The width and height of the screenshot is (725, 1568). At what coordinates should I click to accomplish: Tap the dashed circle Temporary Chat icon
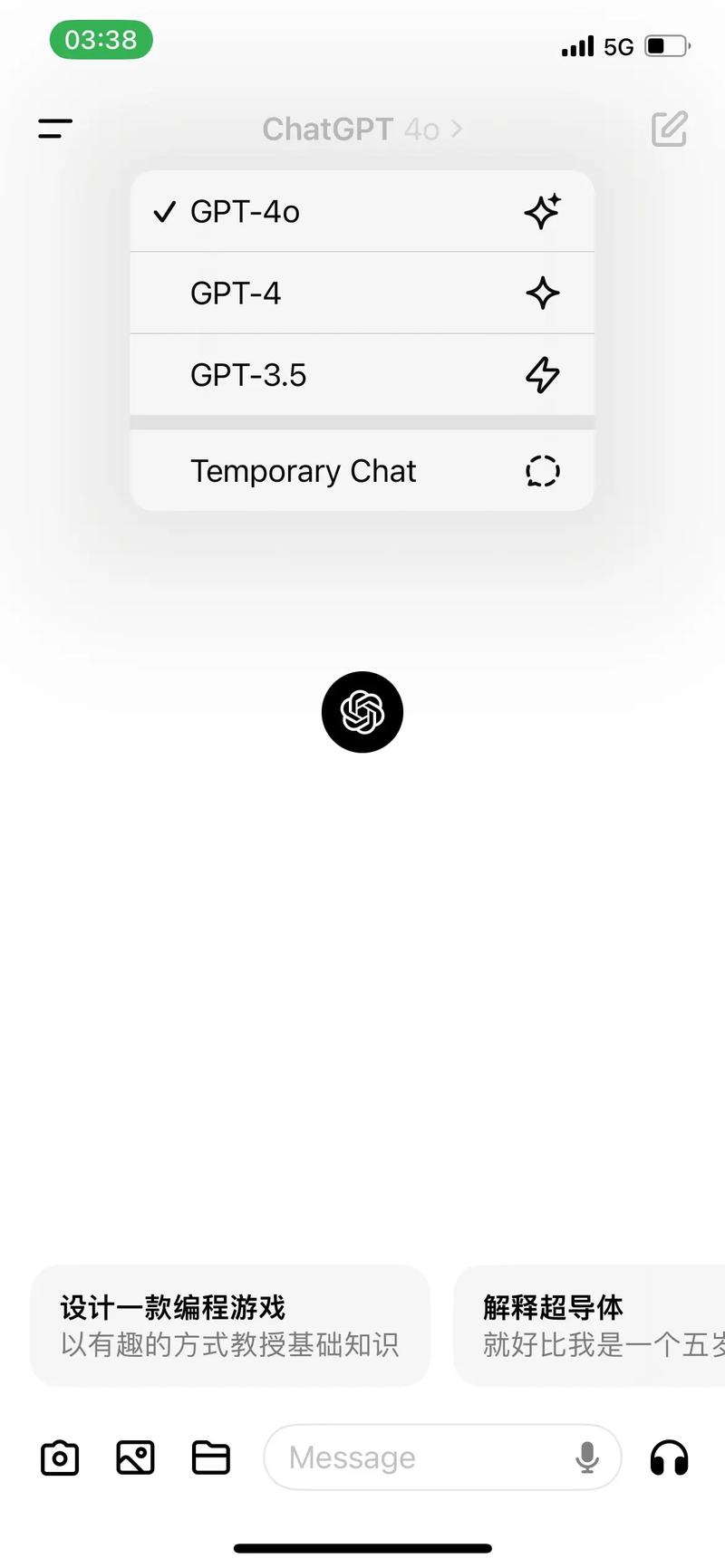pyautogui.click(x=542, y=470)
